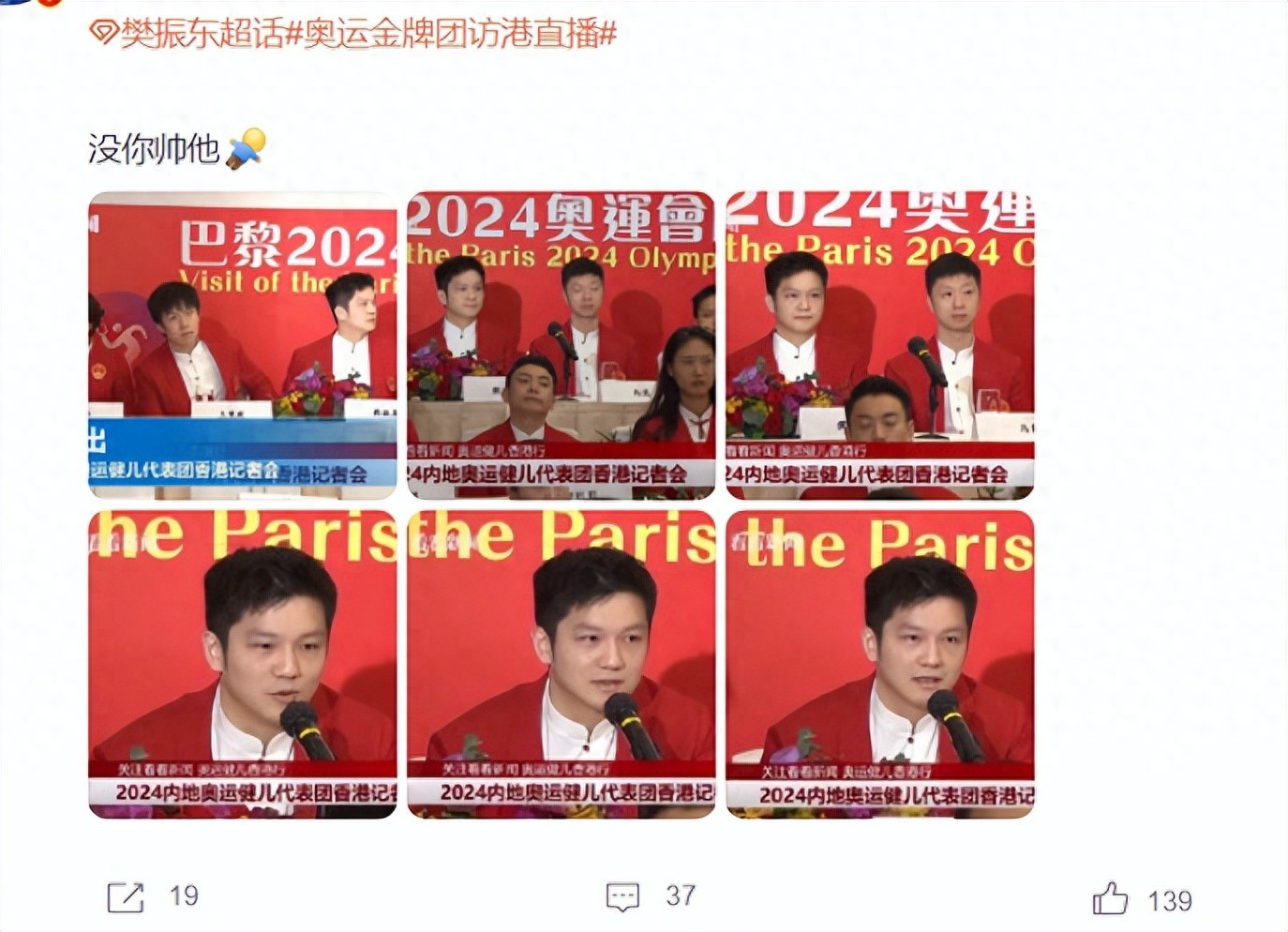Like this post with the thumbs-up
Viewport: 1288px width, 932px height.
tap(1110, 899)
